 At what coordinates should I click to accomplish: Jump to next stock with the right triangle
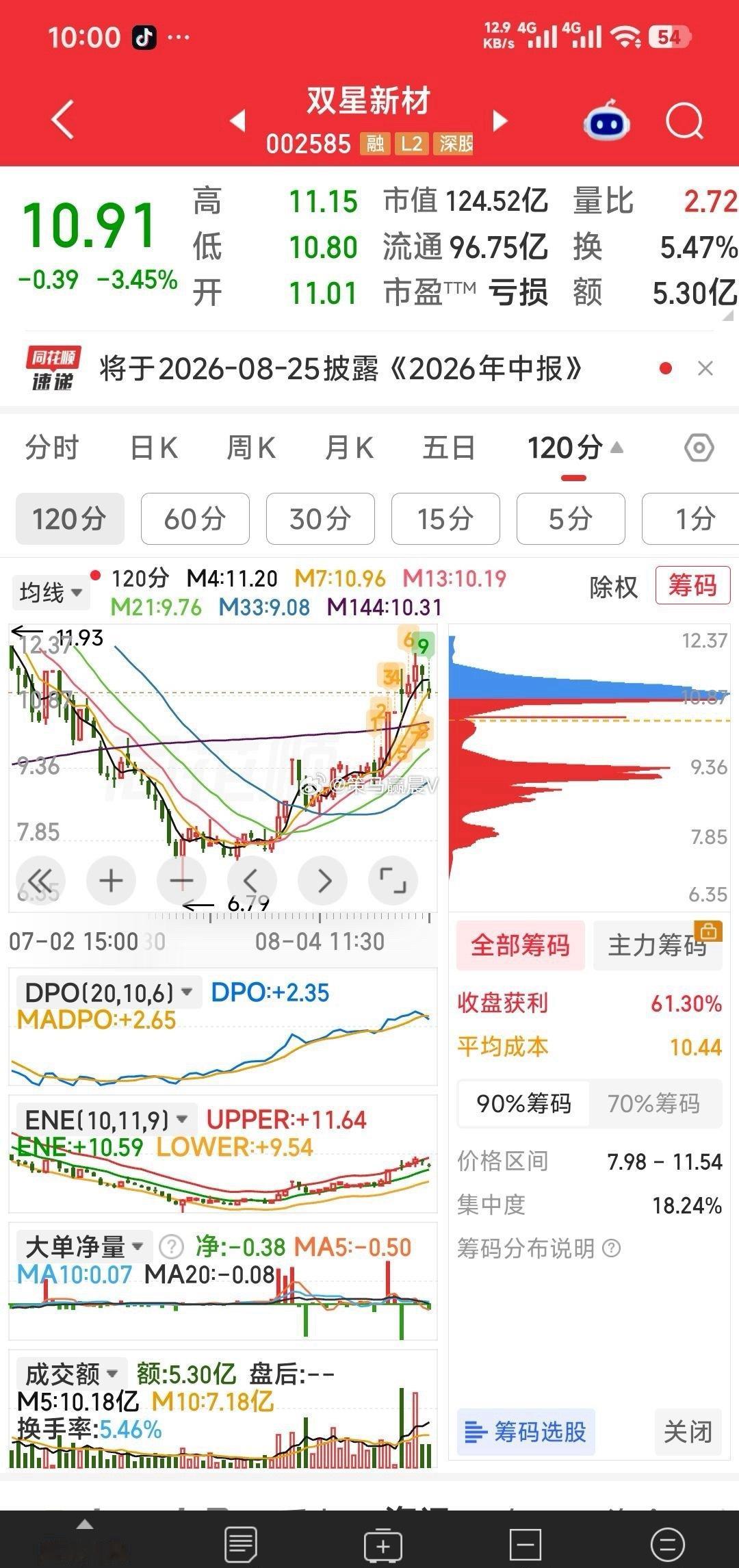(500, 121)
